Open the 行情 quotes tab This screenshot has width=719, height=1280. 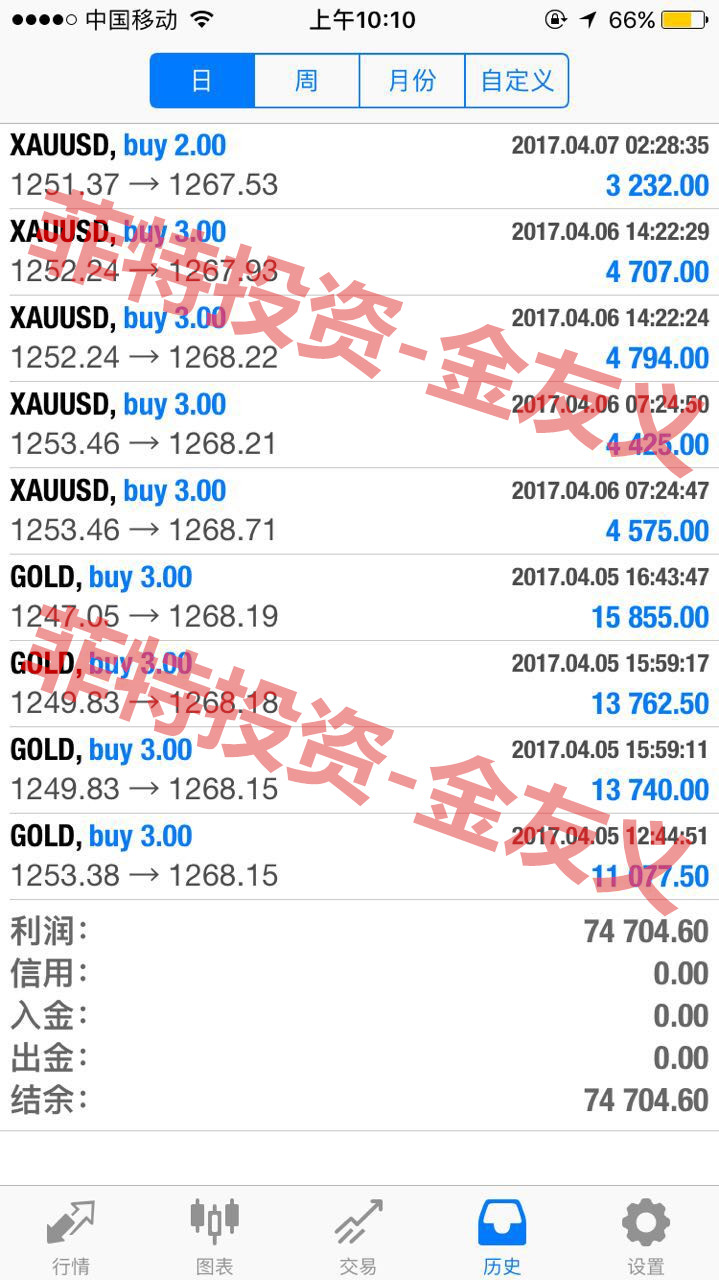[x=71, y=1236]
